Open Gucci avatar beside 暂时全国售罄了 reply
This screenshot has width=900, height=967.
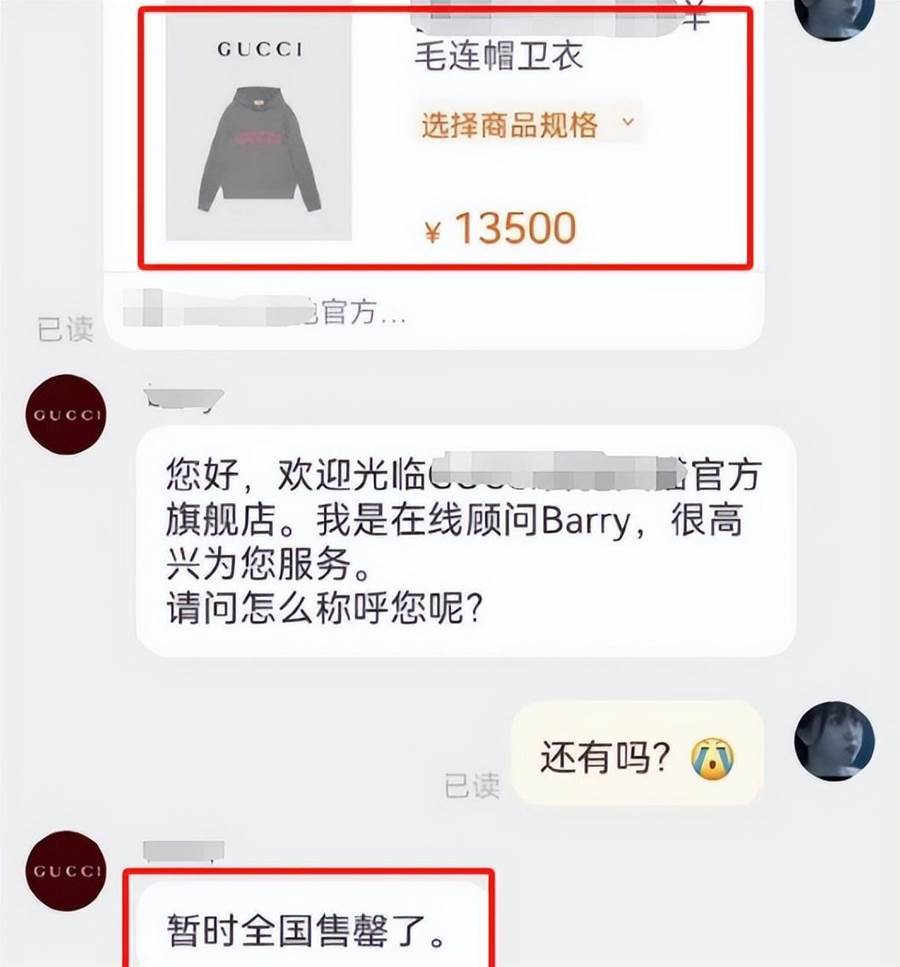click(x=66, y=871)
